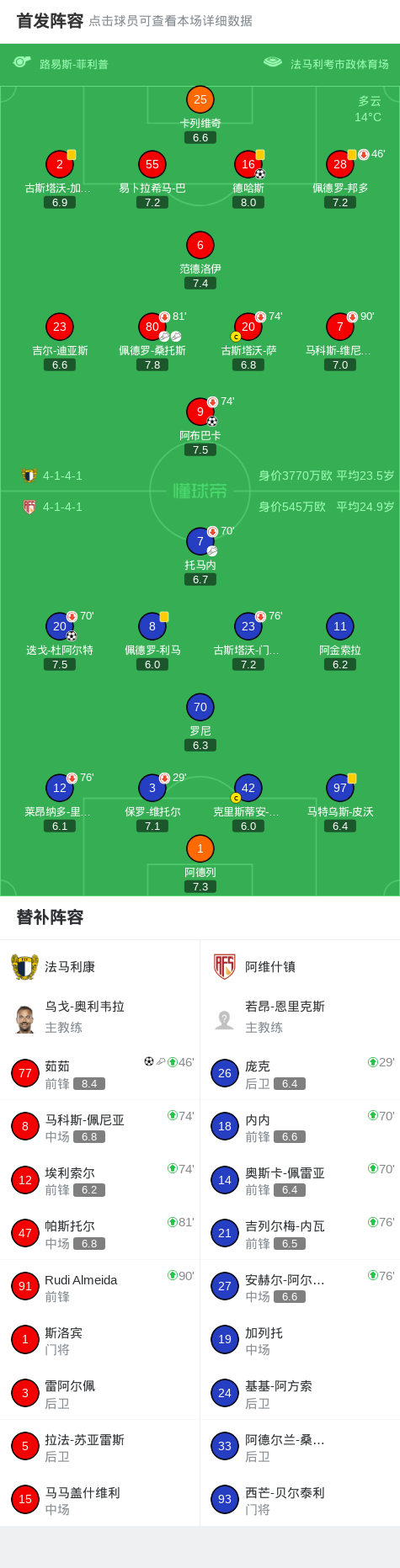Screen dimensions: 400x1568
Task: View substitute 吉列尔梅-内瓦 number 21
Action: 301,1234
